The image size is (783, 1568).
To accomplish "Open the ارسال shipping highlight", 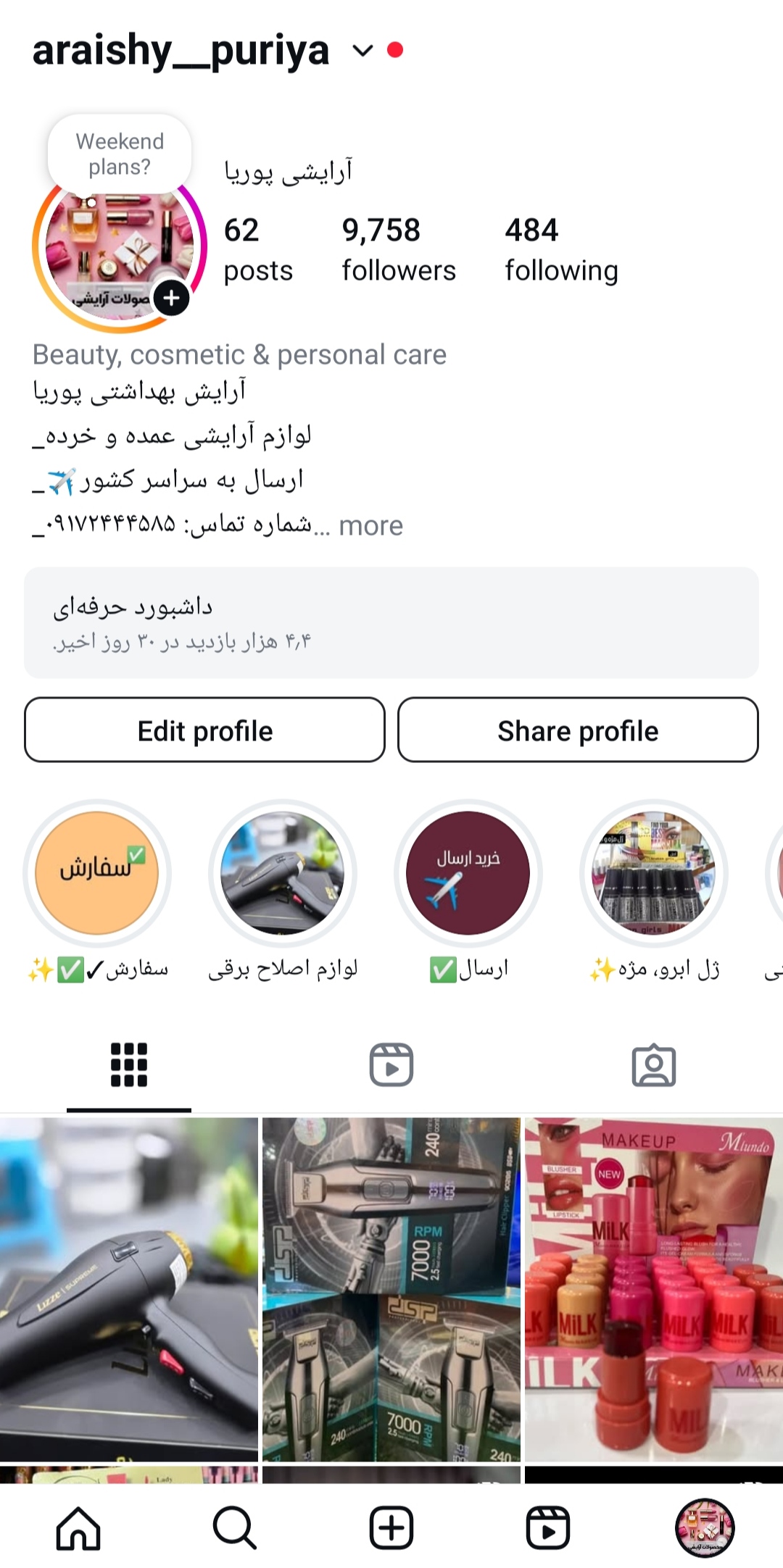I will tap(468, 872).
